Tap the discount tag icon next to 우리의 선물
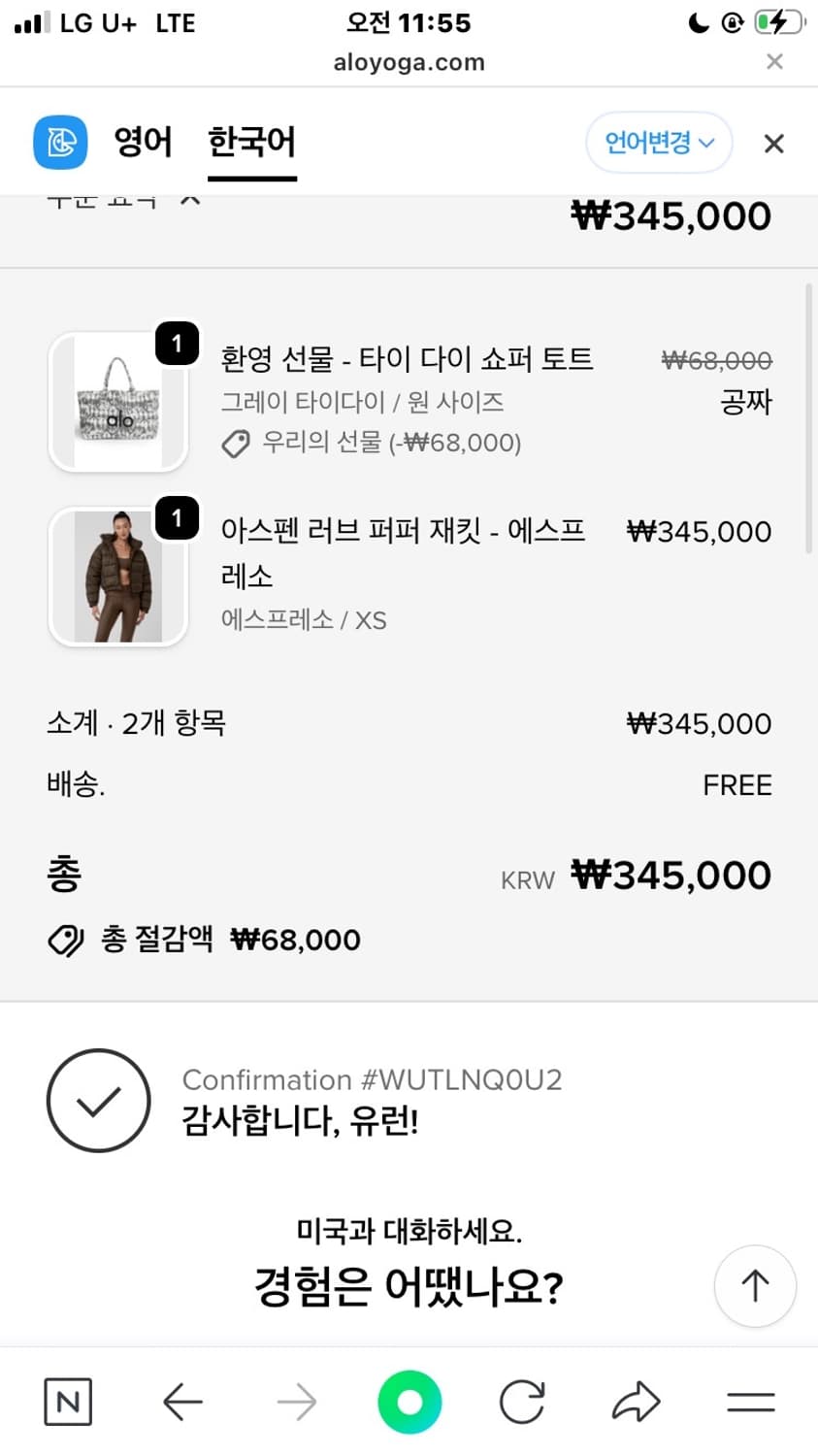The width and height of the screenshot is (818, 1456). pyautogui.click(x=236, y=445)
